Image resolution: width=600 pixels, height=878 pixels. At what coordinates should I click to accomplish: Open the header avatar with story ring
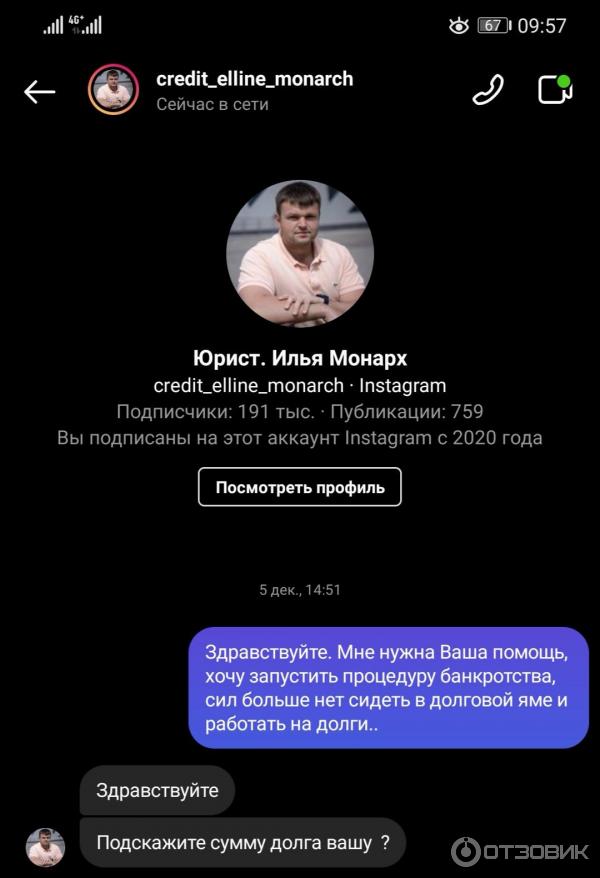113,90
